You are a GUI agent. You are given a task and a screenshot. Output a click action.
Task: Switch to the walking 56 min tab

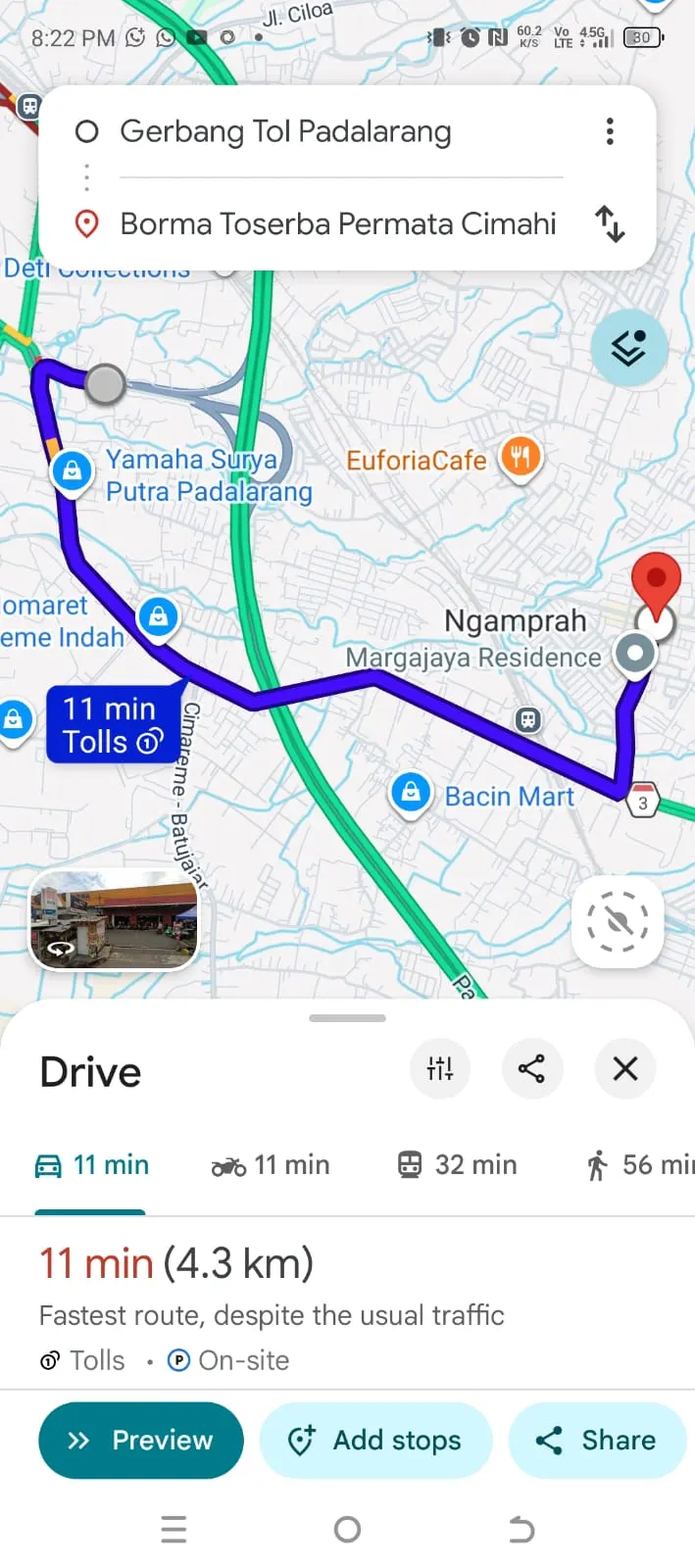[x=639, y=1165]
